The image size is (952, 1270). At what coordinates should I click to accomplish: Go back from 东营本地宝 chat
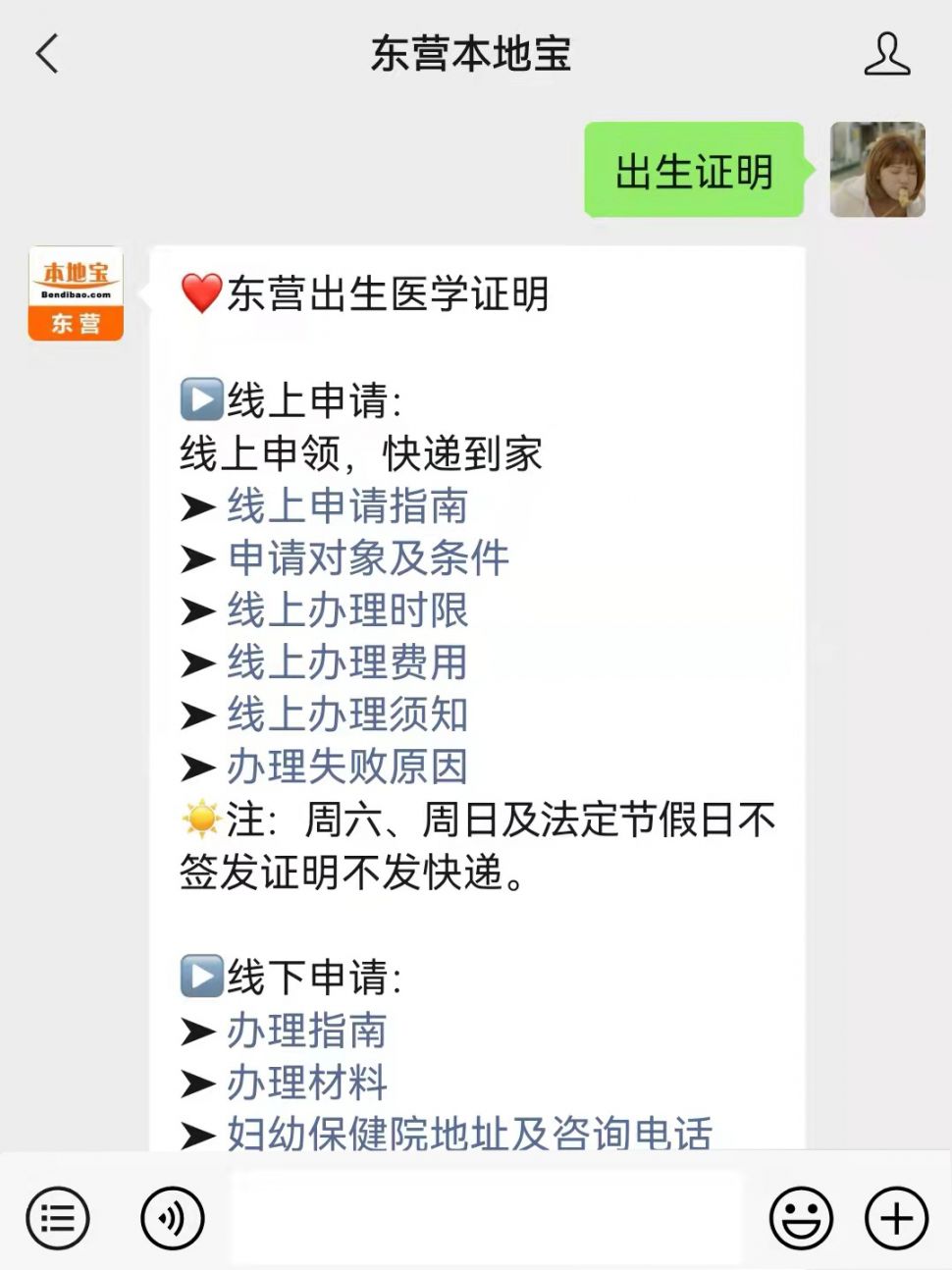pos(47,54)
